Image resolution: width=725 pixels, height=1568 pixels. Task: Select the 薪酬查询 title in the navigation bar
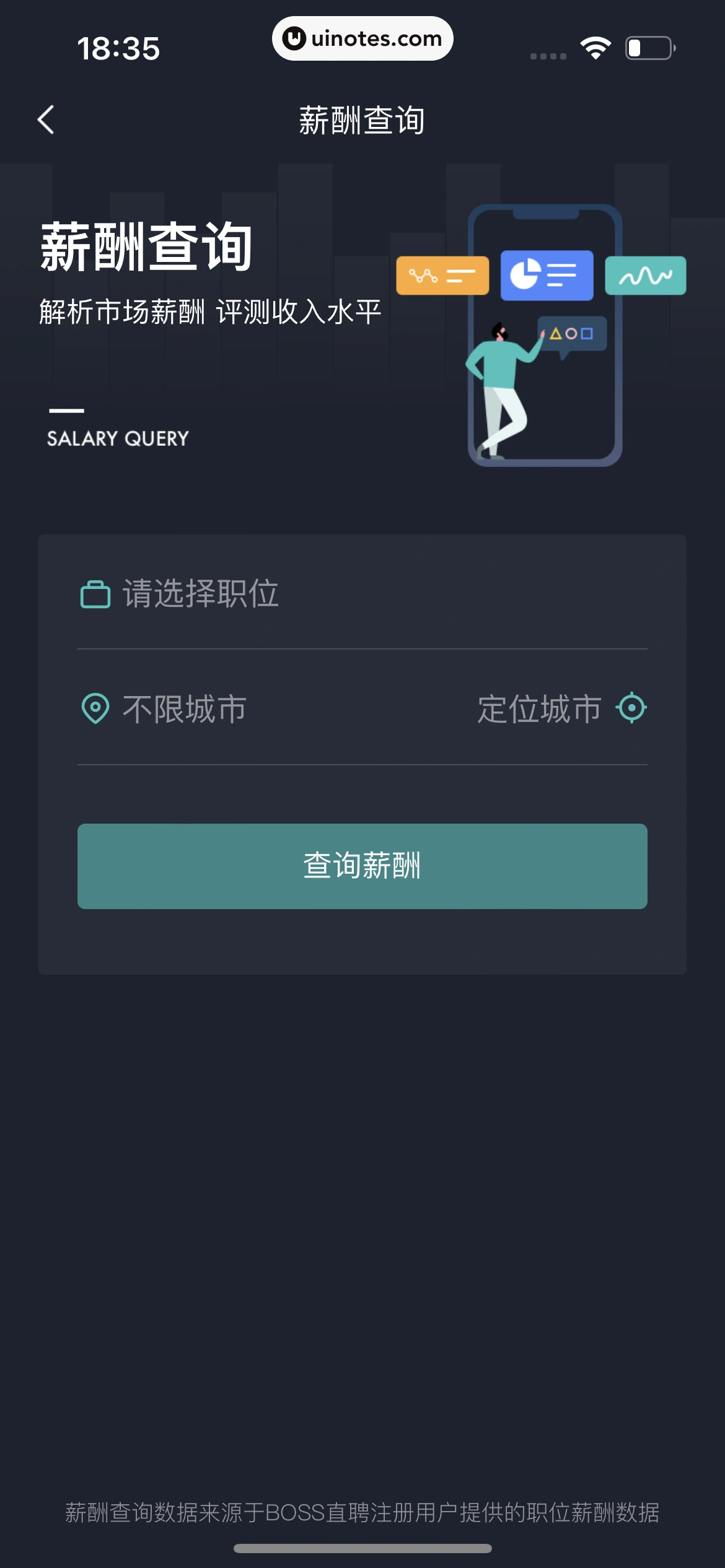point(362,120)
